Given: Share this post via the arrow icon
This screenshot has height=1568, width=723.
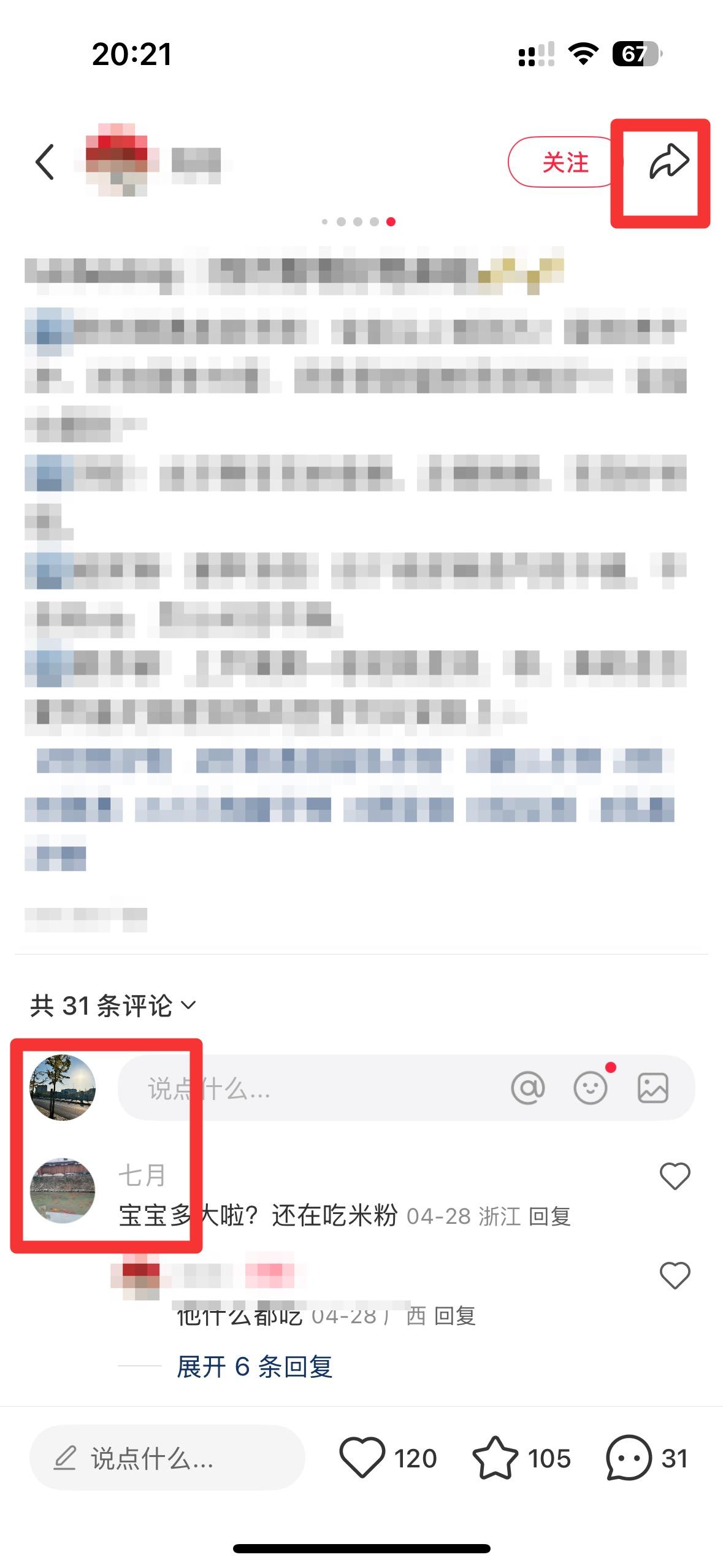Looking at the screenshot, I should click(x=669, y=161).
